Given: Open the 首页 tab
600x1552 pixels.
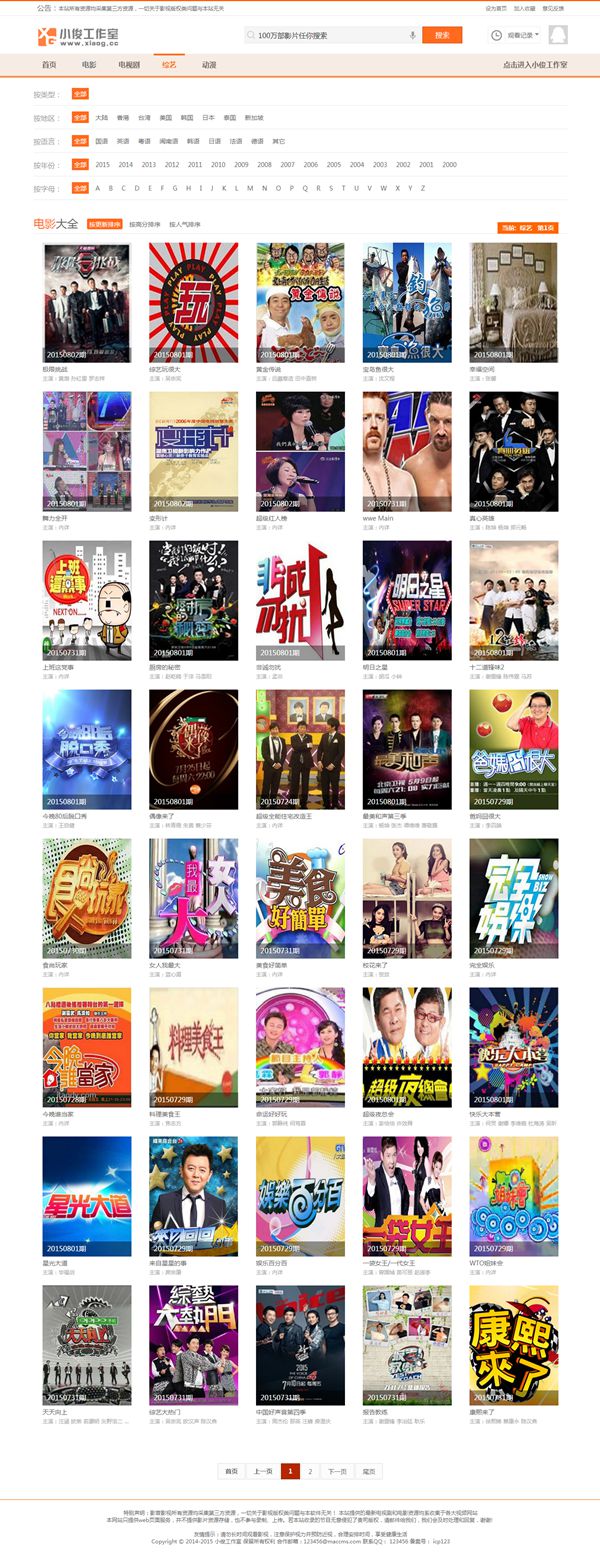Looking at the screenshot, I should 49,64.
